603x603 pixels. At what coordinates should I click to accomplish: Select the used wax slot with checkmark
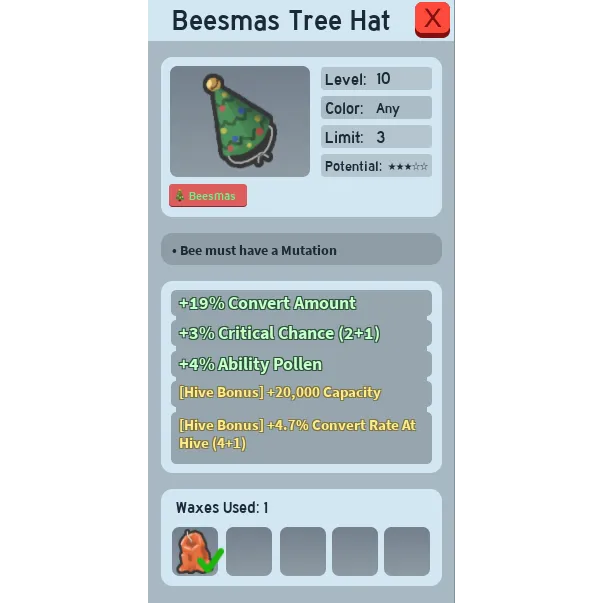point(195,551)
